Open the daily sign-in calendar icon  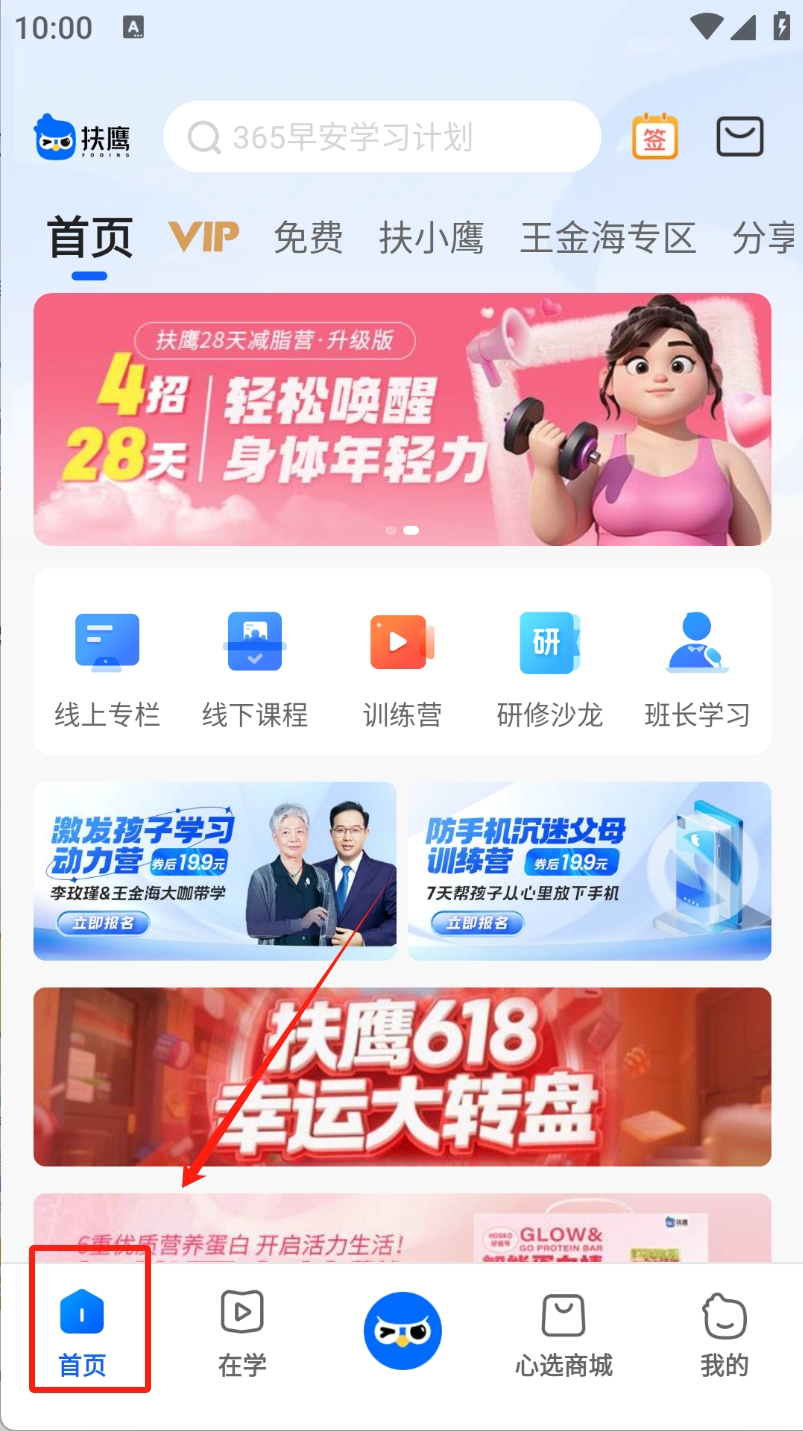click(x=655, y=137)
